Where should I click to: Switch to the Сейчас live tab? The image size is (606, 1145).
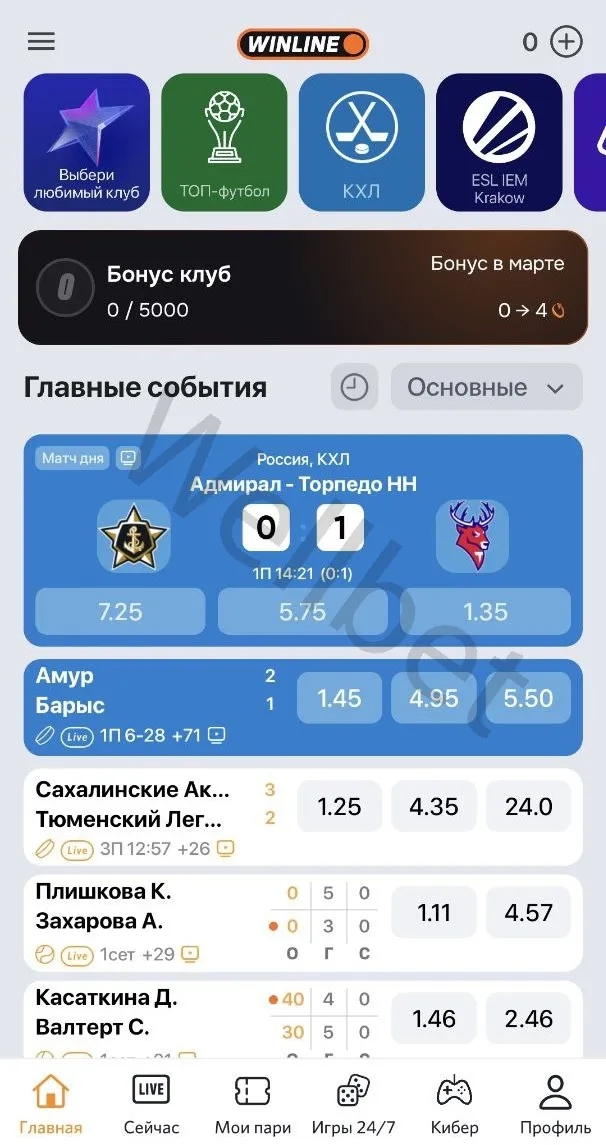tap(151, 1102)
